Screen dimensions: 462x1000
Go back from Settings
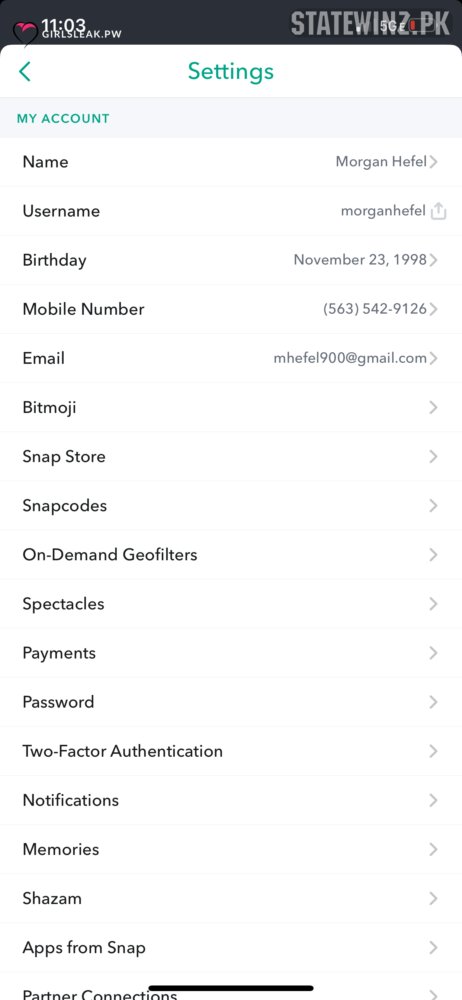tap(25, 71)
